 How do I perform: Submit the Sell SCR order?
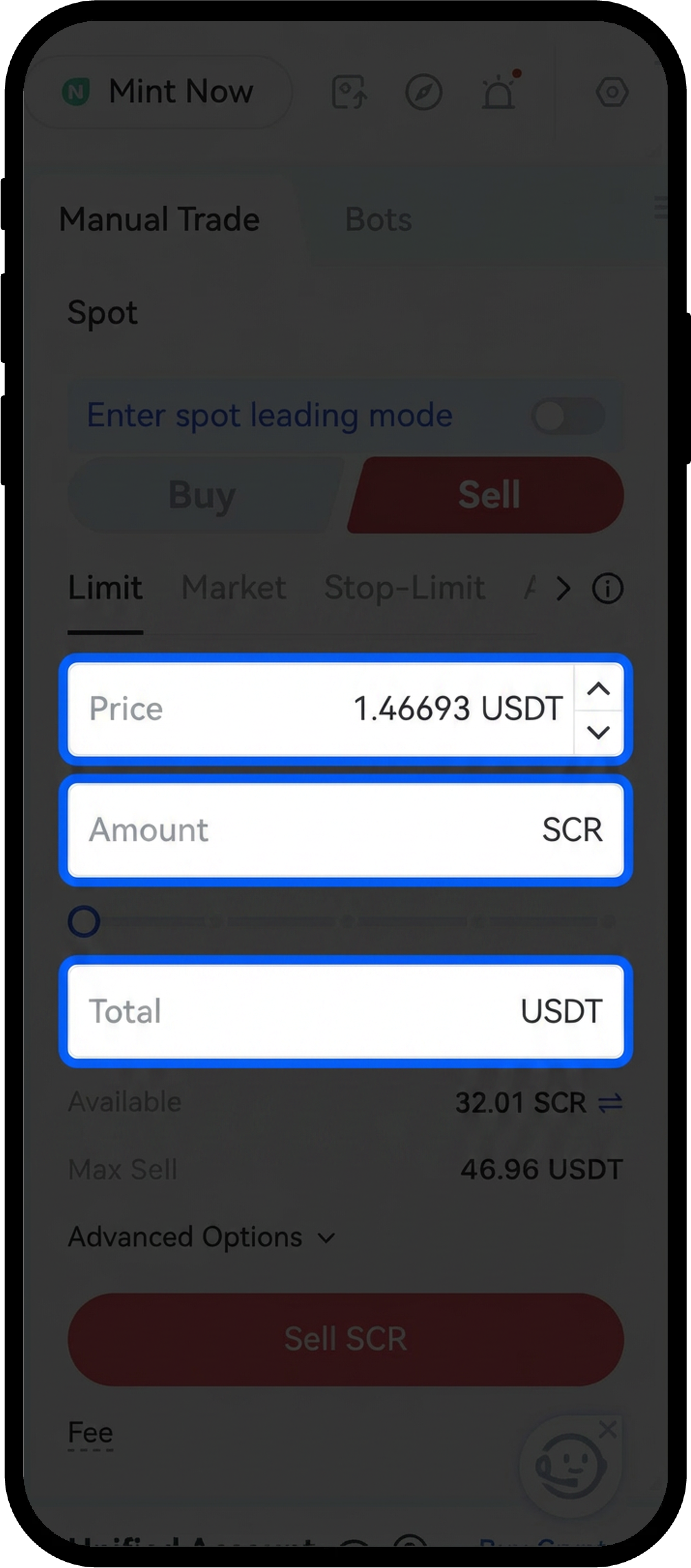click(345, 1339)
